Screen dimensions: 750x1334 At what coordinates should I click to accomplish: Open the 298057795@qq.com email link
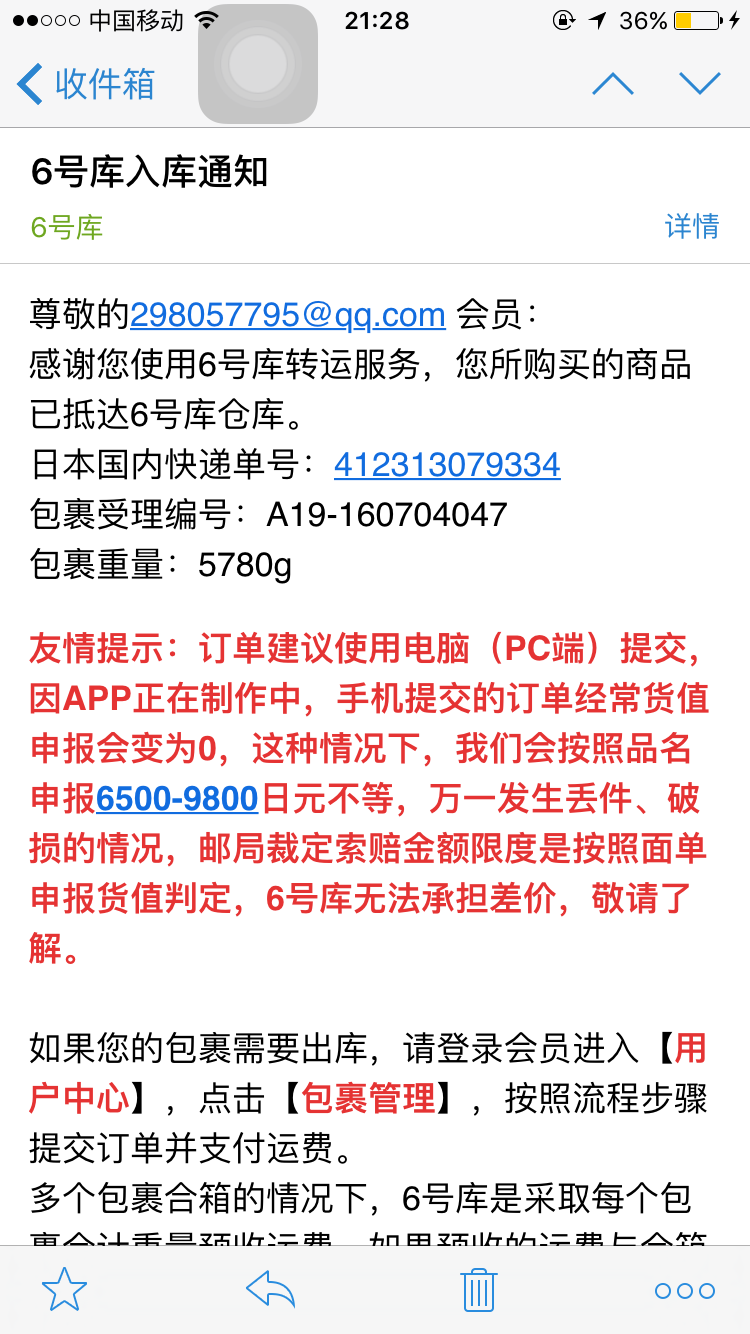pos(287,315)
